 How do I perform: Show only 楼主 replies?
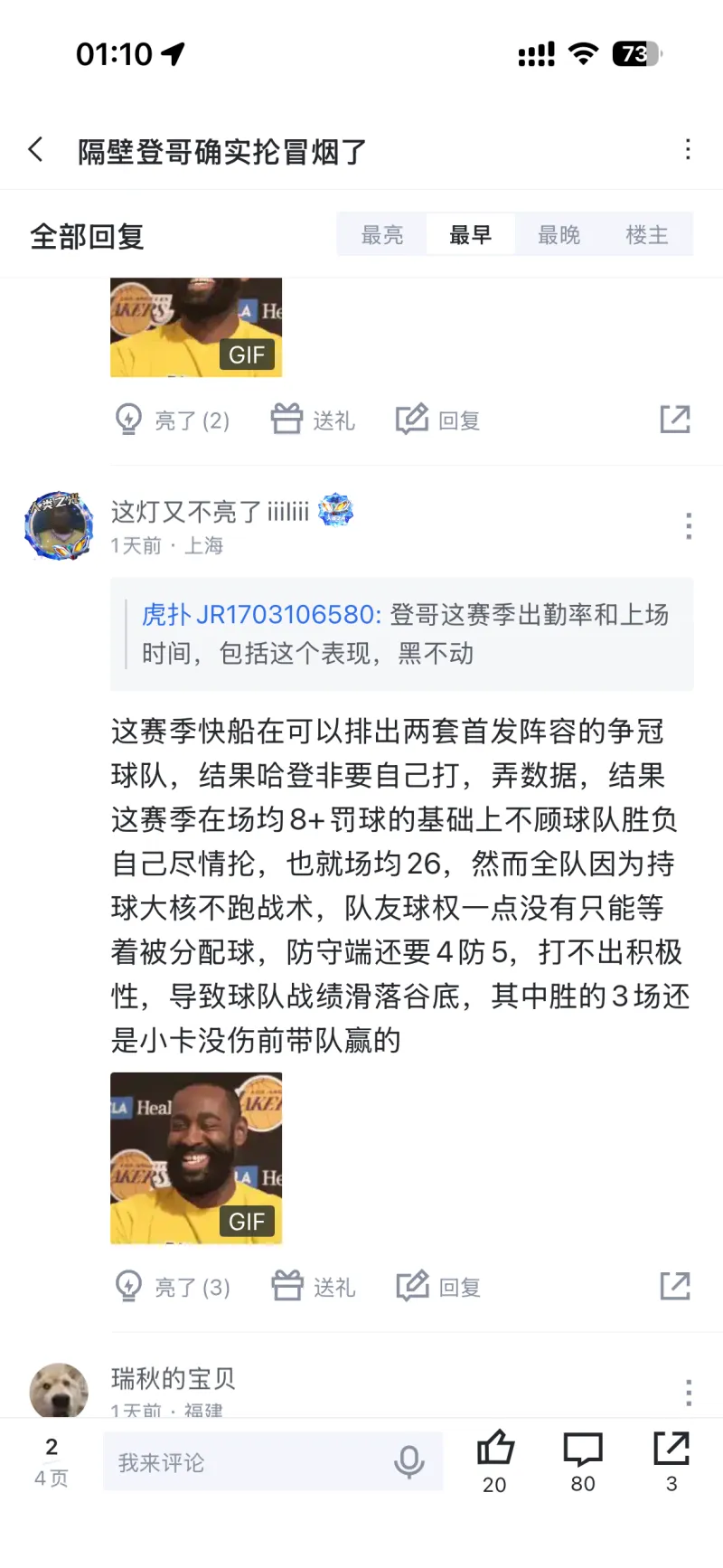[647, 235]
